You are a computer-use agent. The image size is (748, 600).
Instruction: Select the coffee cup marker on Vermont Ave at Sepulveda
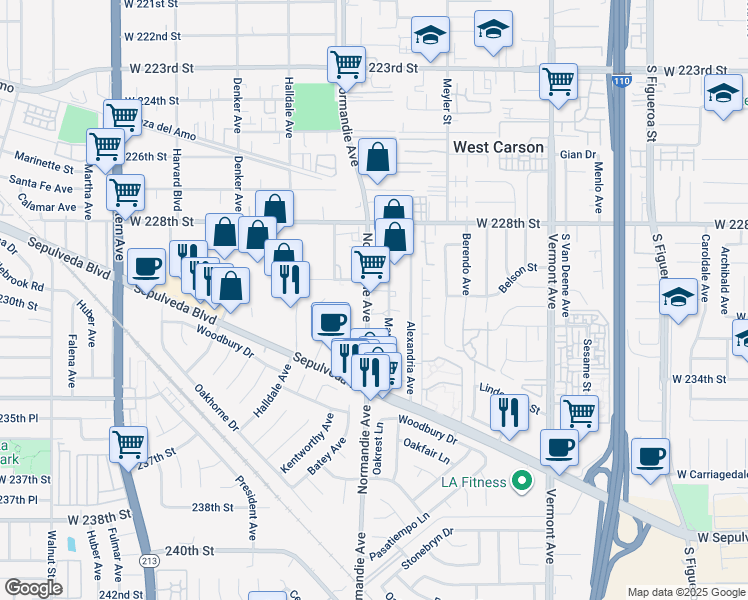[x=559, y=447]
